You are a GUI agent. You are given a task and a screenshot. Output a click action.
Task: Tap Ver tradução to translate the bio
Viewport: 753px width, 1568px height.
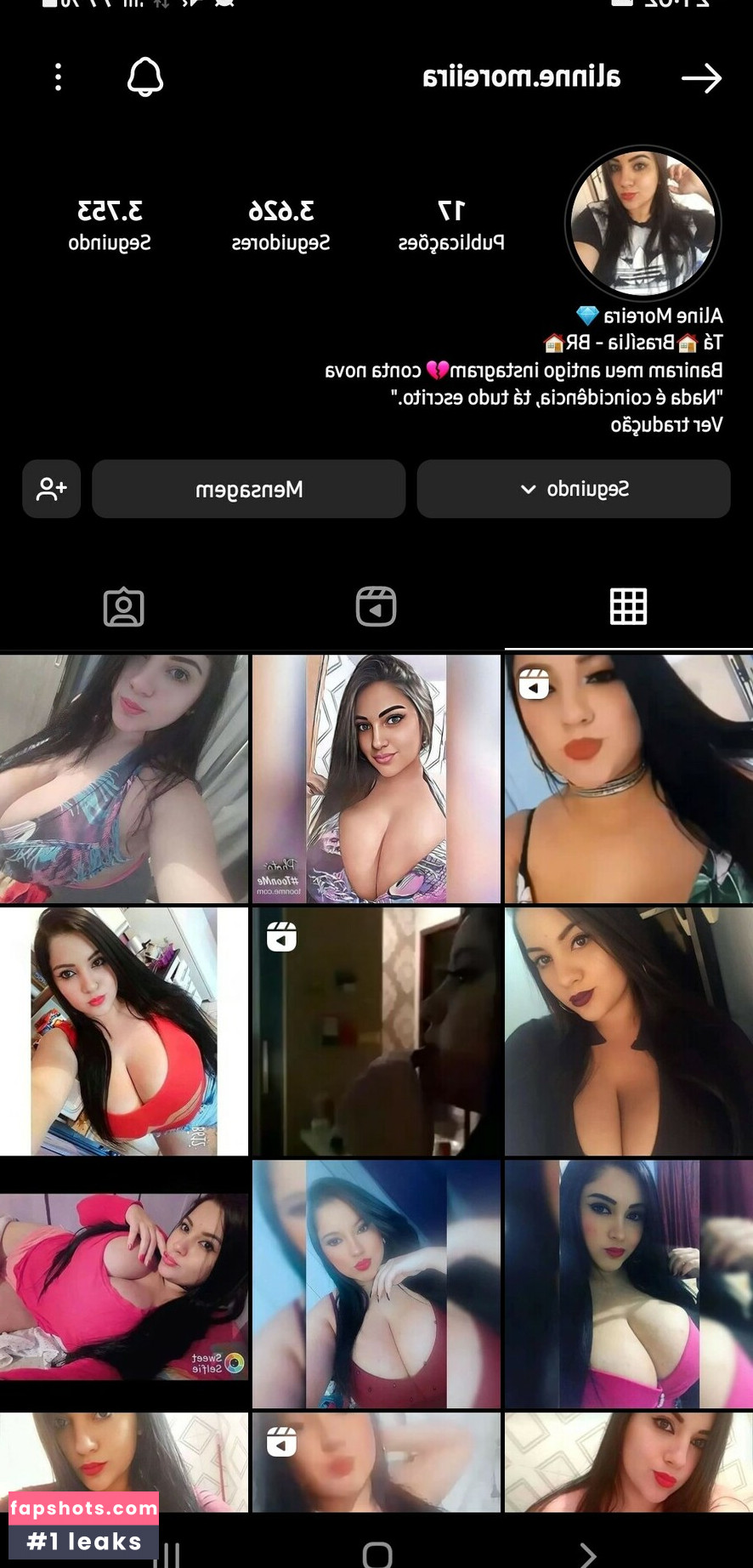tap(666, 424)
